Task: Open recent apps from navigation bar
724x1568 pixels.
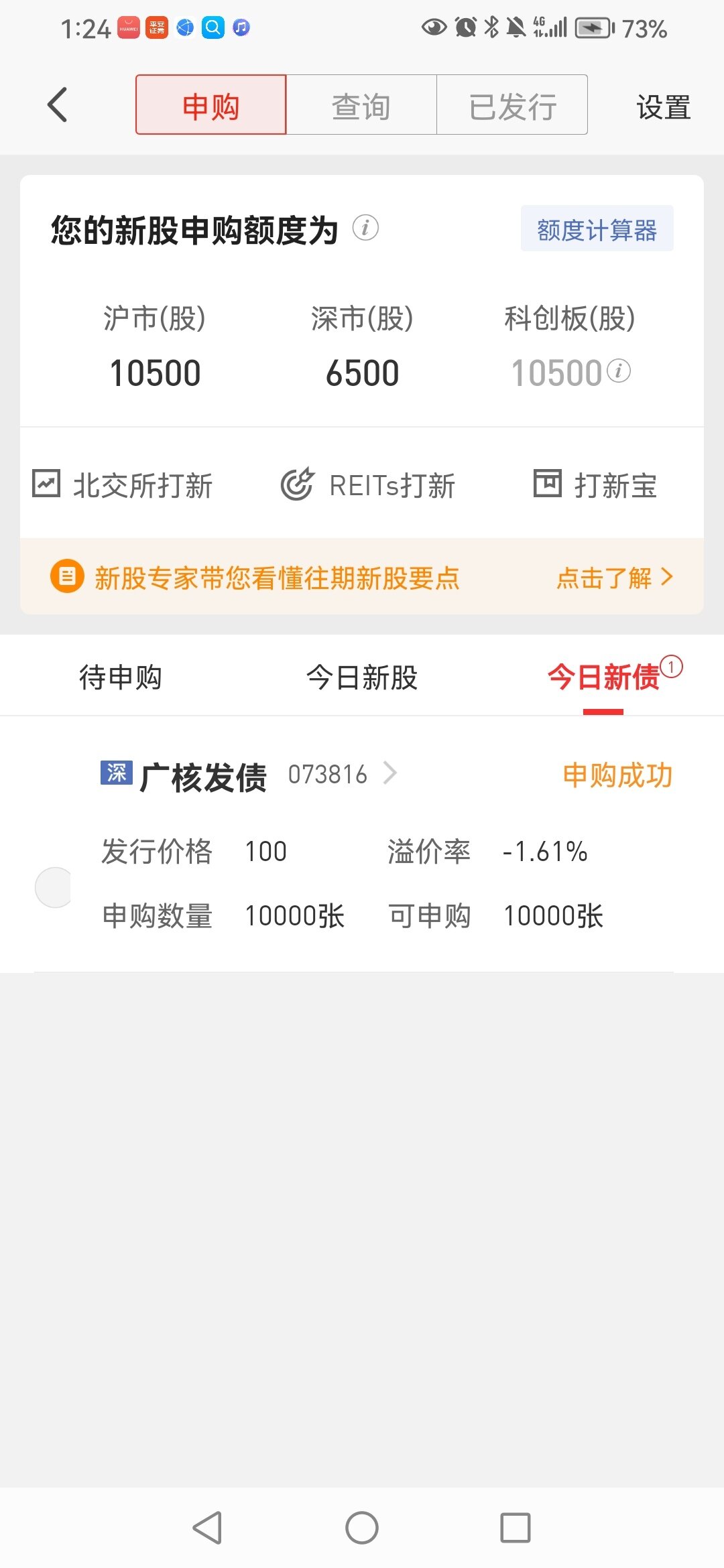Action: [516, 1528]
